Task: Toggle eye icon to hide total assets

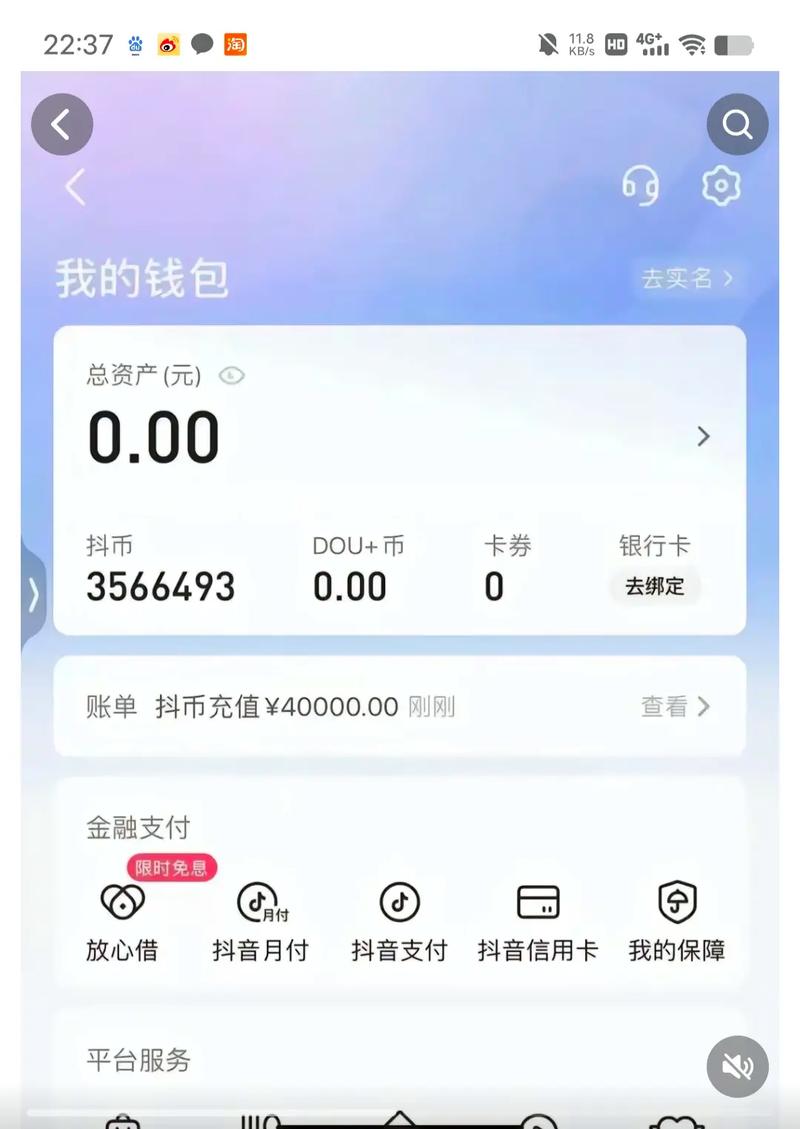Action: 232,376
